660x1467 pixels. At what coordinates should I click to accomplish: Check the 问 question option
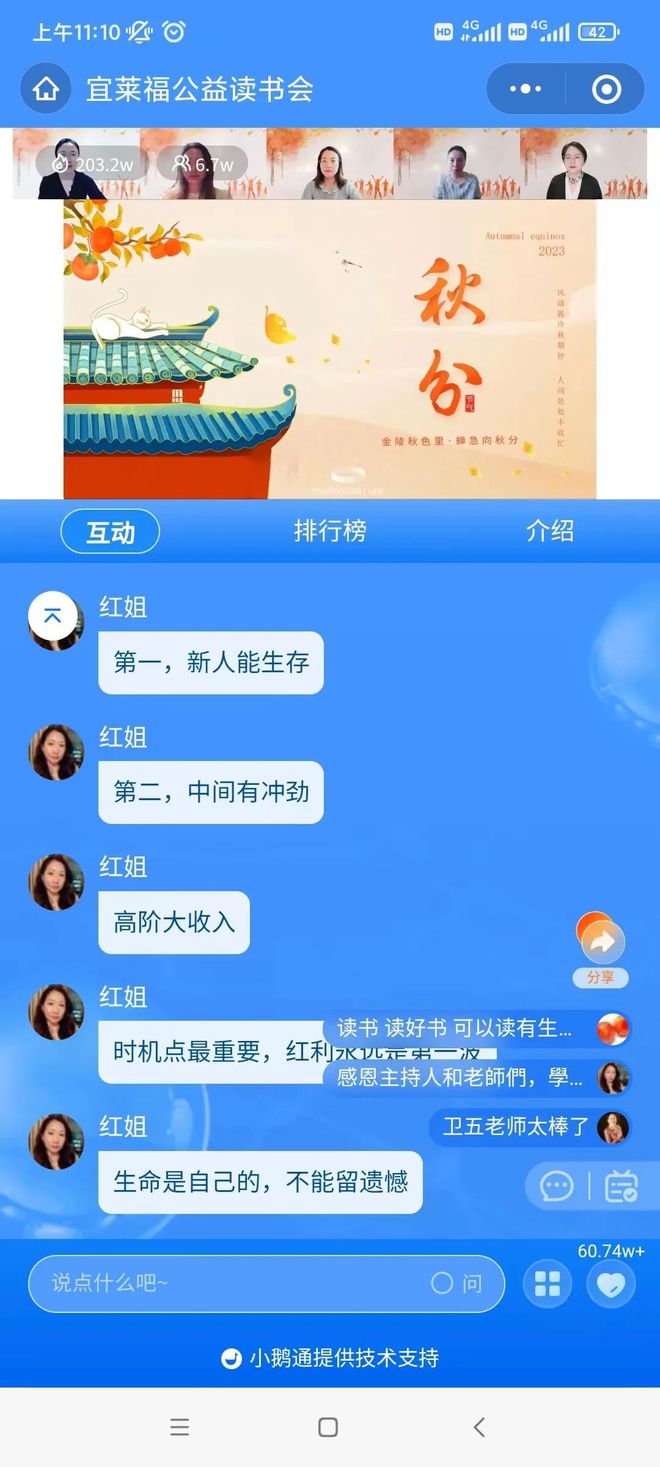pyautogui.click(x=457, y=1283)
